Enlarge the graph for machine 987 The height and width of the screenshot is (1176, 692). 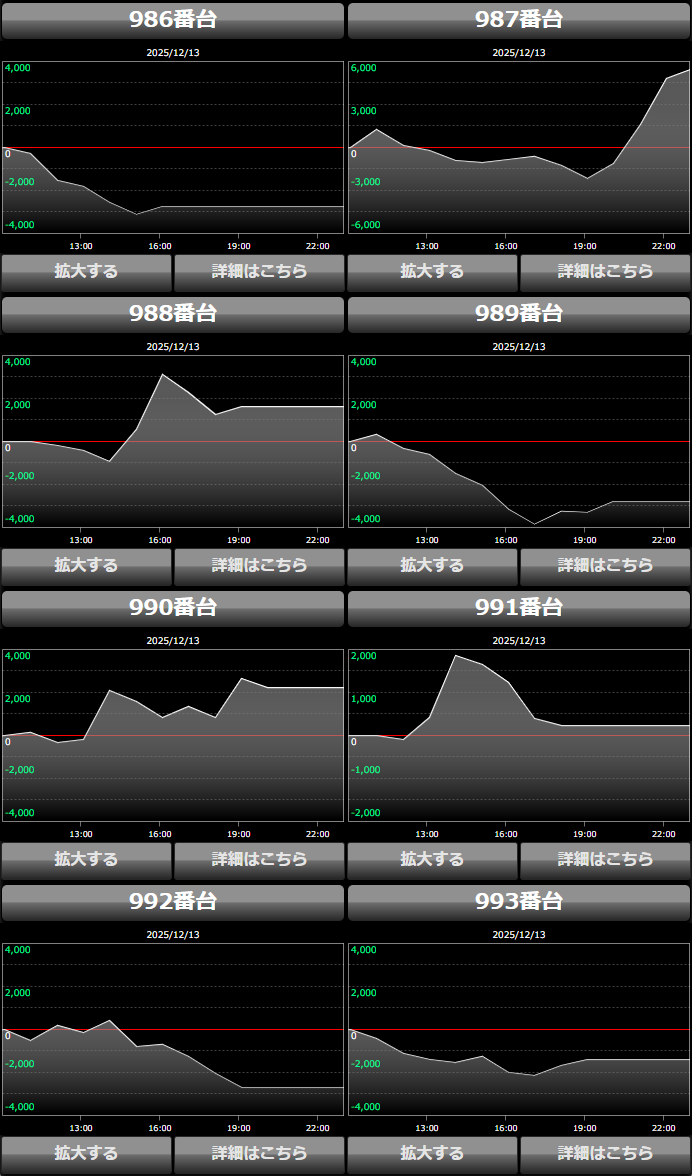tap(433, 272)
